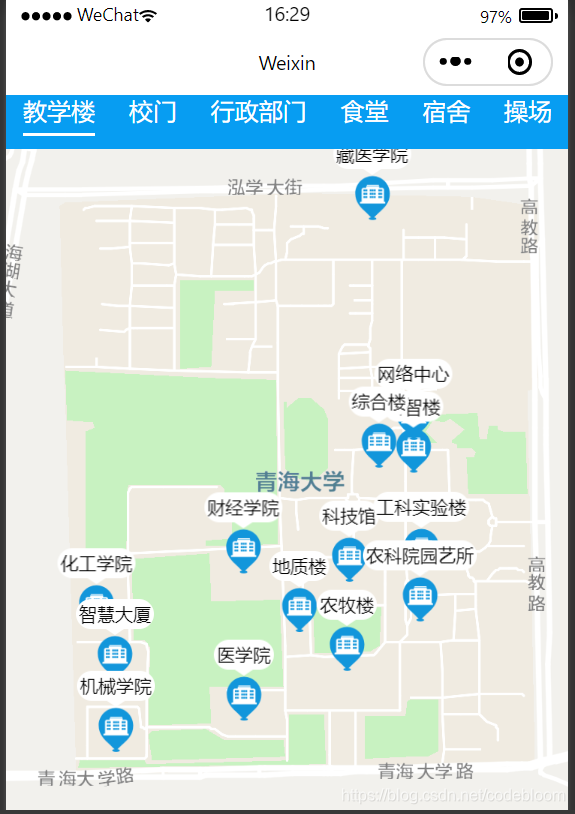Select the 智慧大厦 marker
The height and width of the screenshot is (814, 575).
(x=115, y=654)
